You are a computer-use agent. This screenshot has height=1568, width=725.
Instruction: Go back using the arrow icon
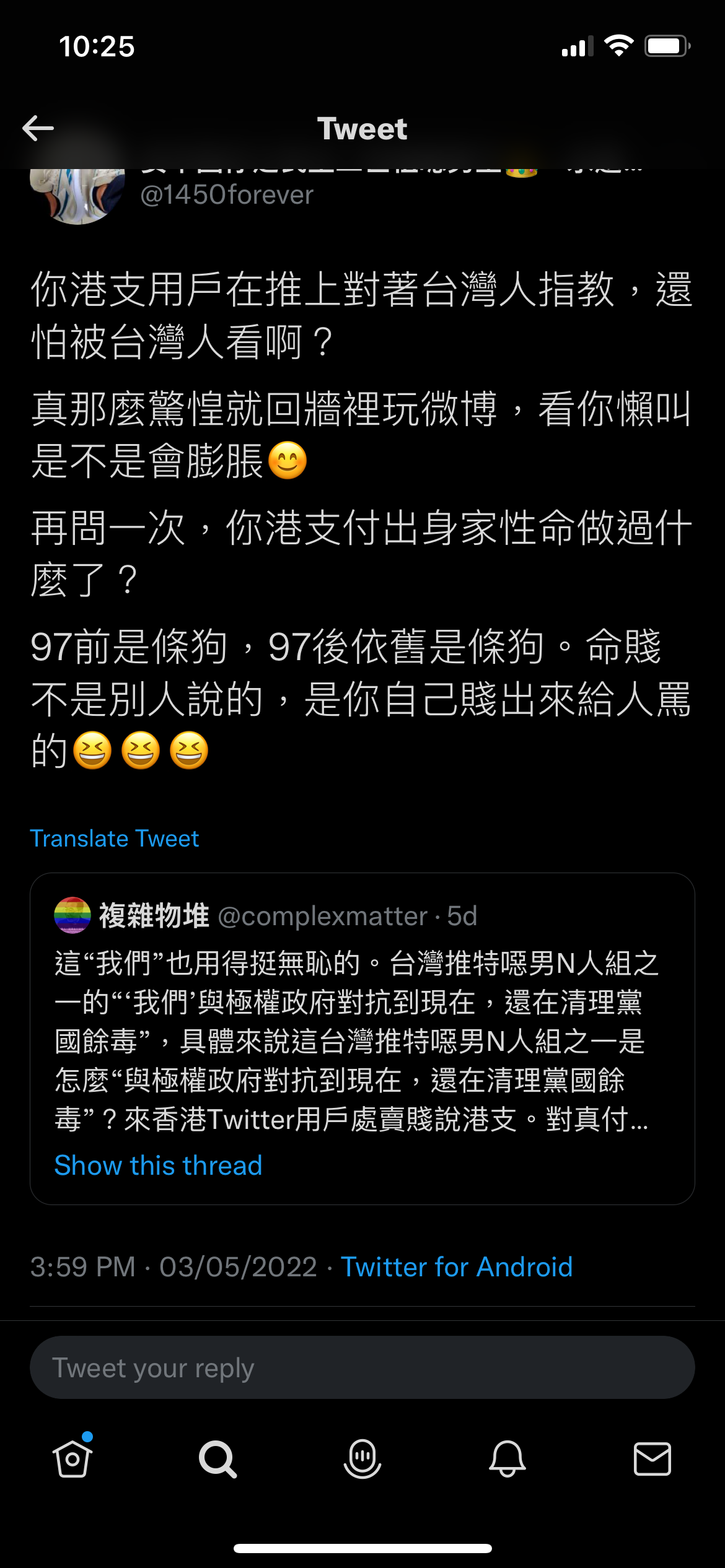pyautogui.click(x=38, y=128)
